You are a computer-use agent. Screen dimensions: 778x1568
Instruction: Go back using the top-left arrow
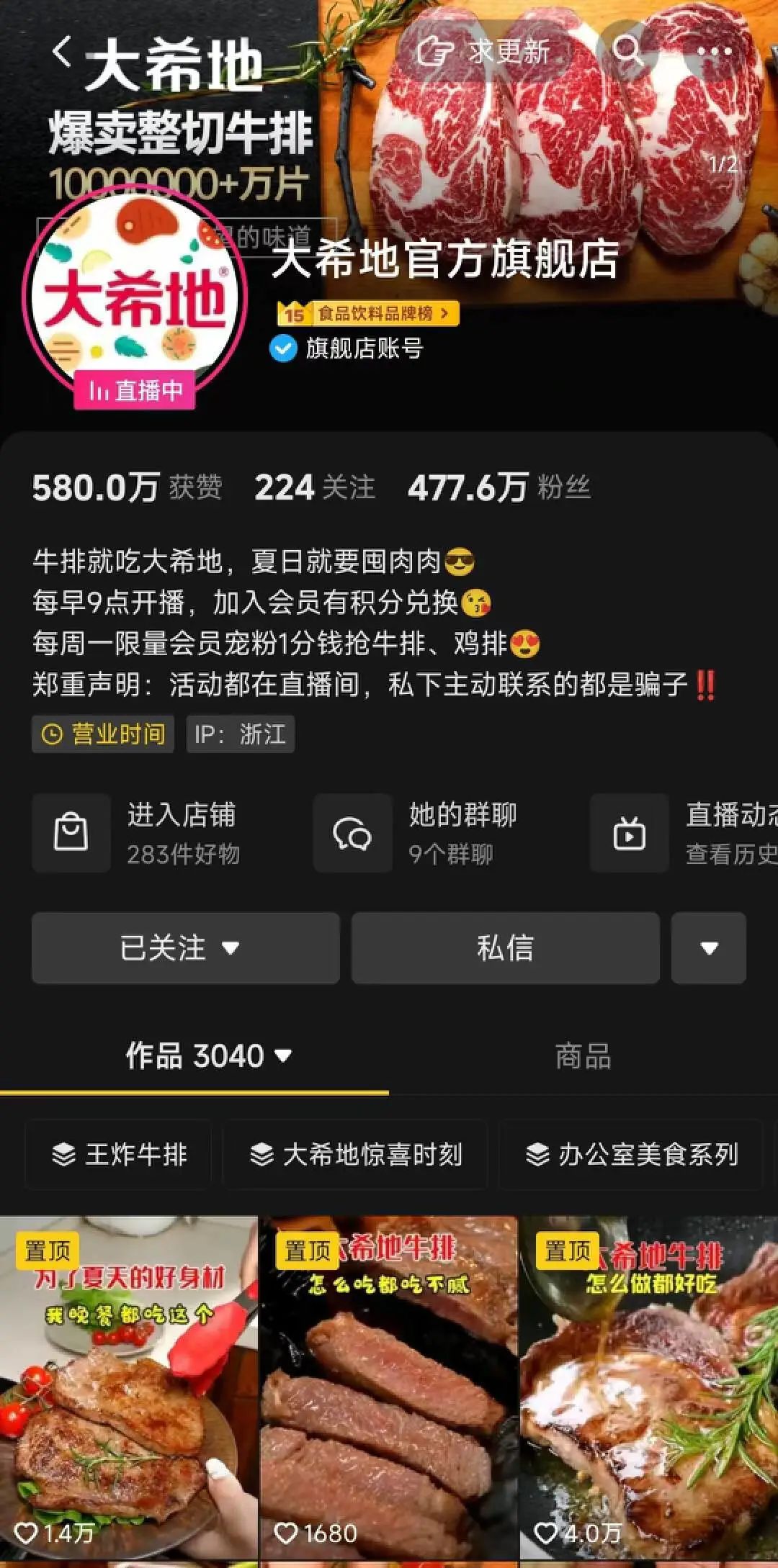62,53
